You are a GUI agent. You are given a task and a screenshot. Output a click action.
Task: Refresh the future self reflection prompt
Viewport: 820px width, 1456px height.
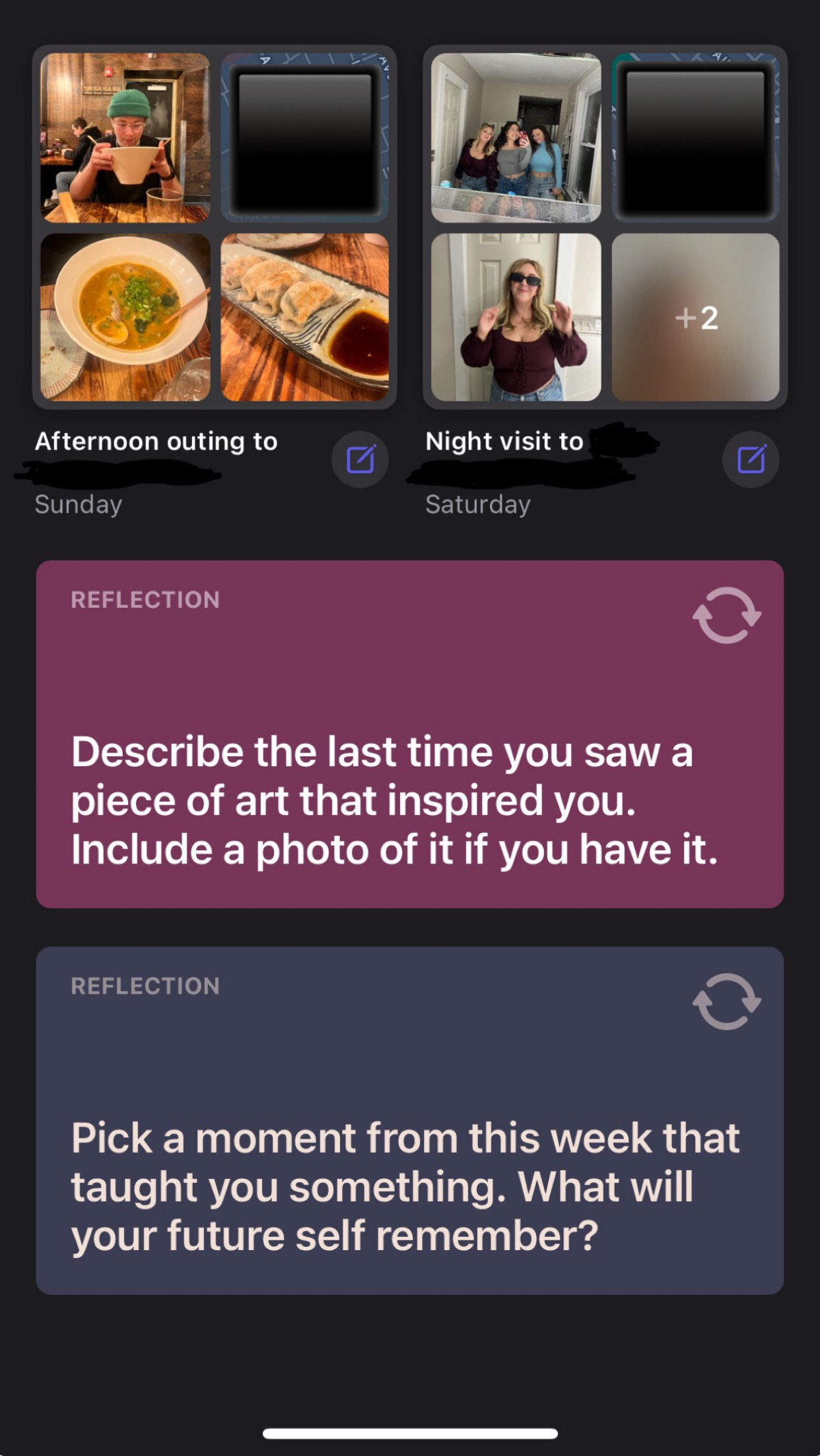tap(726, 1001)
